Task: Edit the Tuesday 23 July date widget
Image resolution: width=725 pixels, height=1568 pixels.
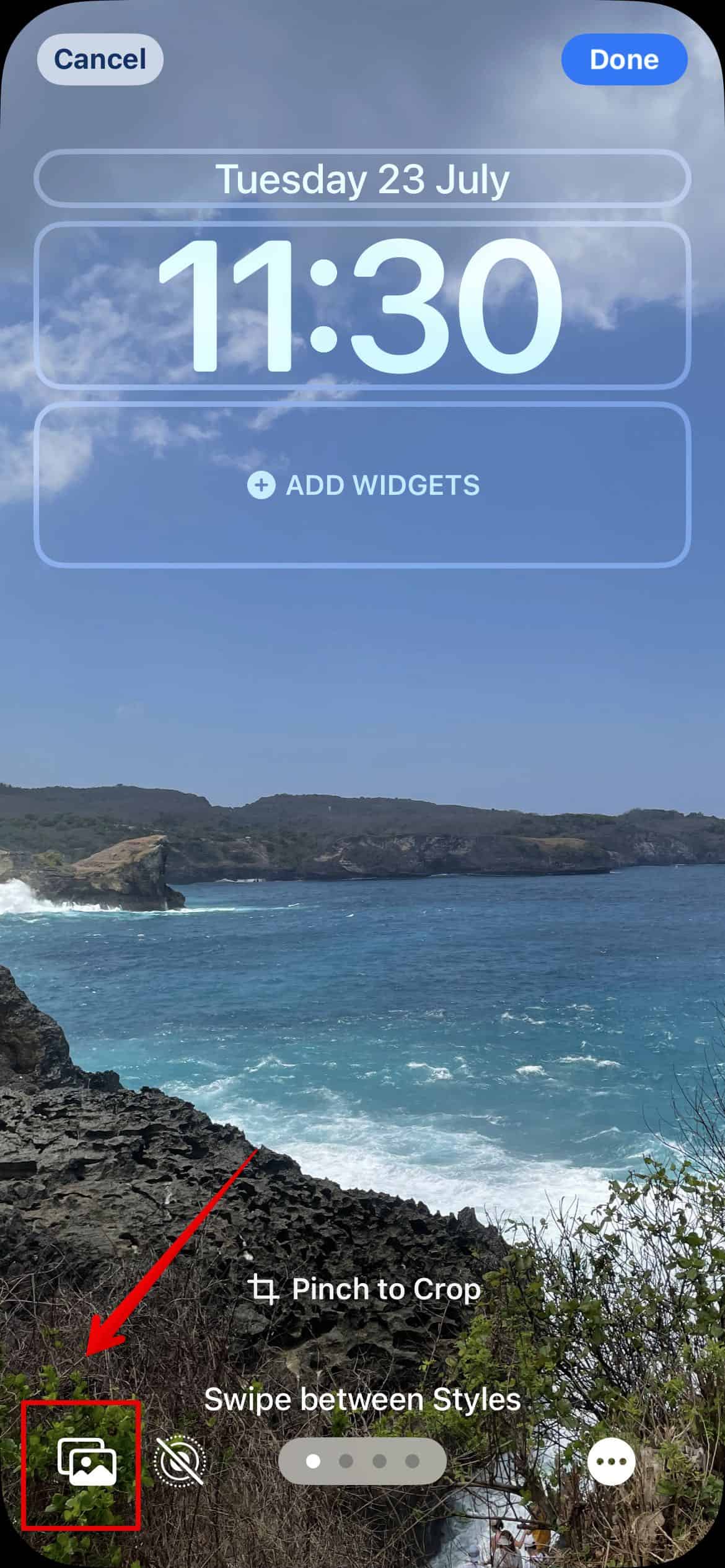Action: (362, 179)
